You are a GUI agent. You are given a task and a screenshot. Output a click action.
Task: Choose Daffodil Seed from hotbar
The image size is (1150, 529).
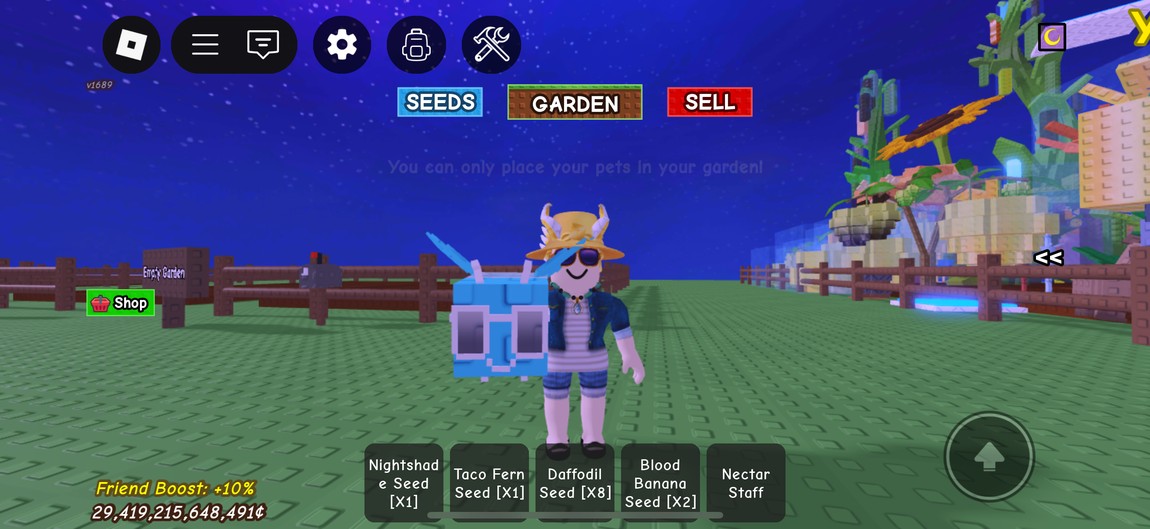(575, 482)
